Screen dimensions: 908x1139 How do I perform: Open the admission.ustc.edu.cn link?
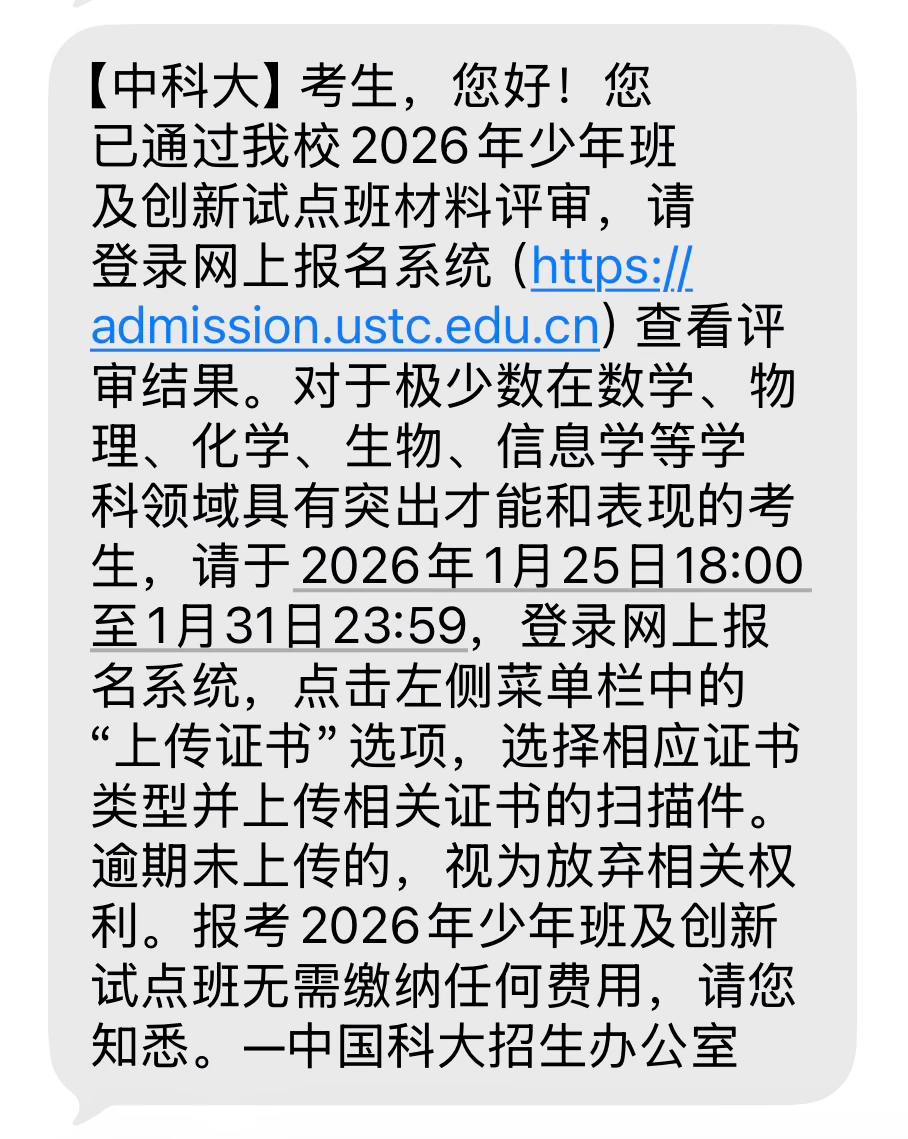click(345, 326)
